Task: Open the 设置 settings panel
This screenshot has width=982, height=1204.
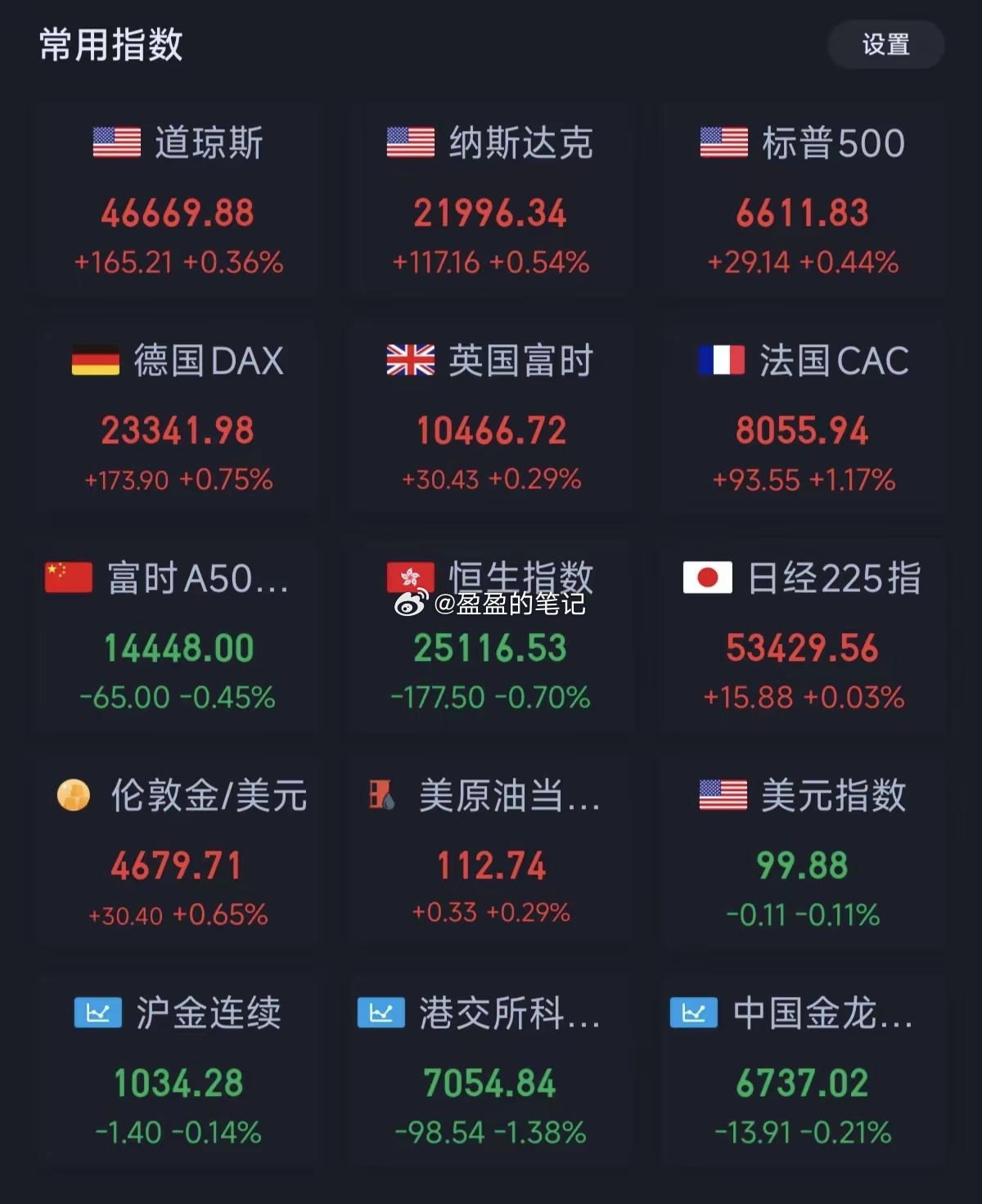Action: (x=885, y=46)
